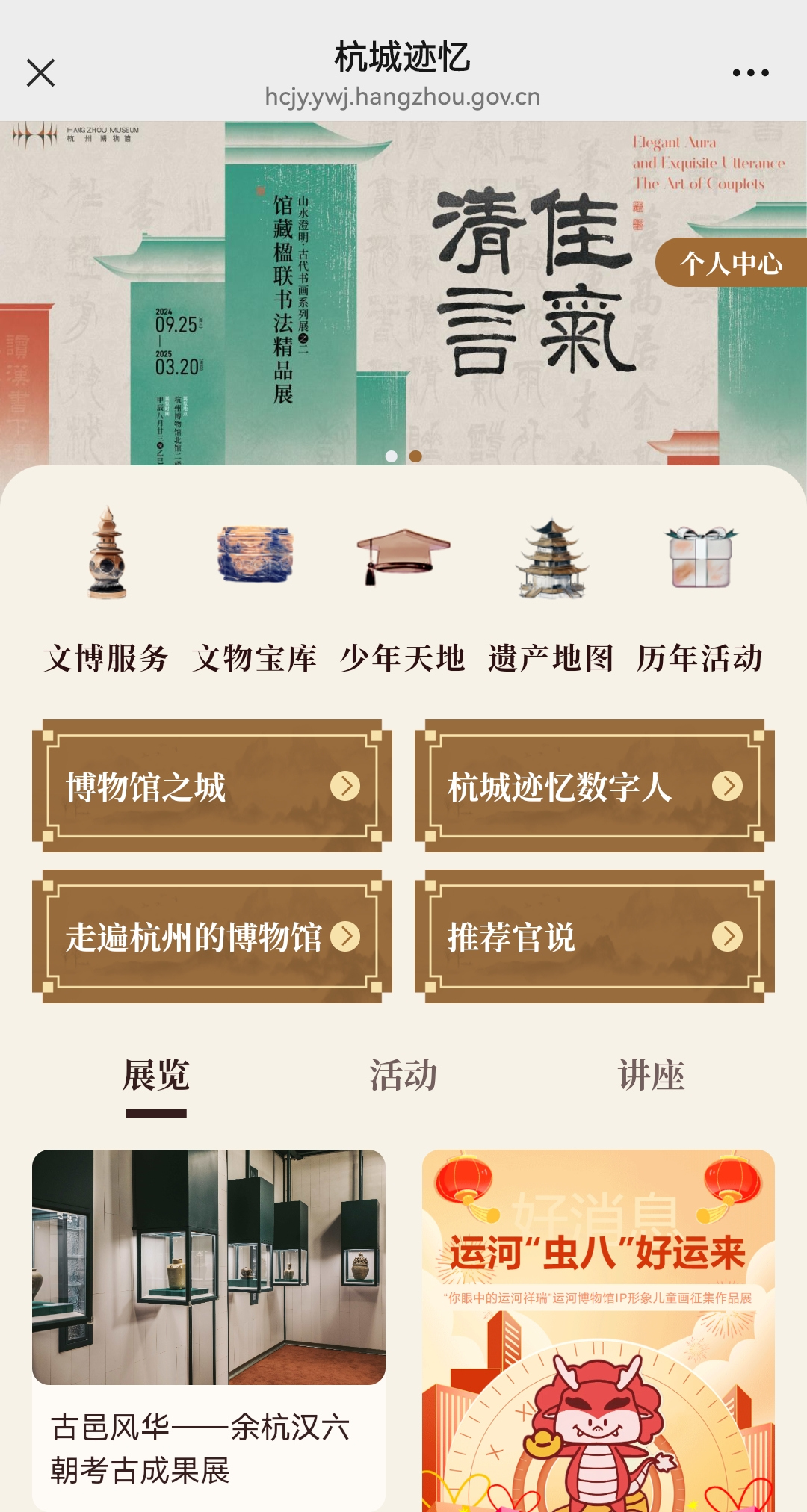Viewport: 807px width, 1512px height.
Task: Select the 展览 tab
Action: 156,1076
